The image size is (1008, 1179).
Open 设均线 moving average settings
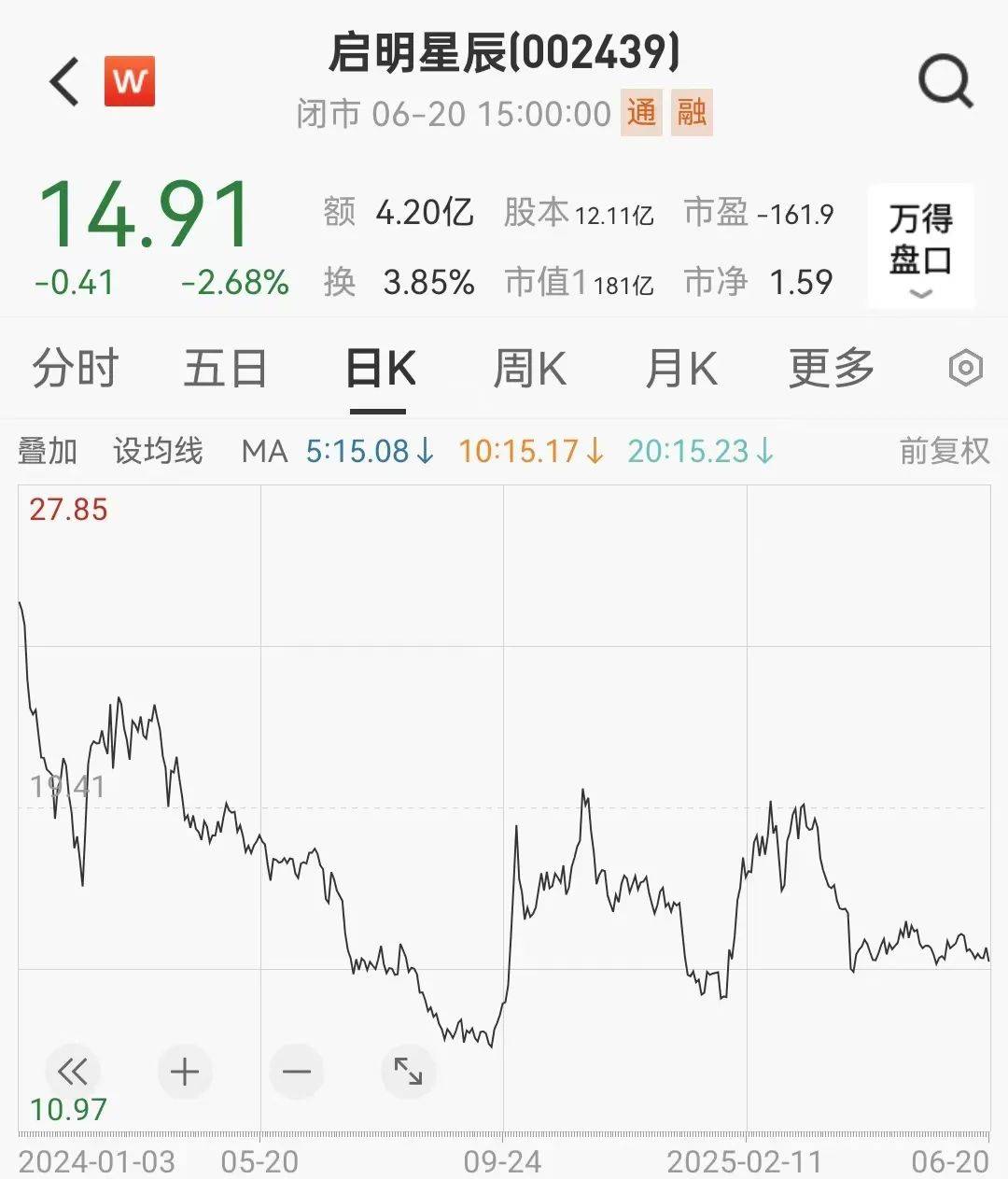(x=157, y=451)
